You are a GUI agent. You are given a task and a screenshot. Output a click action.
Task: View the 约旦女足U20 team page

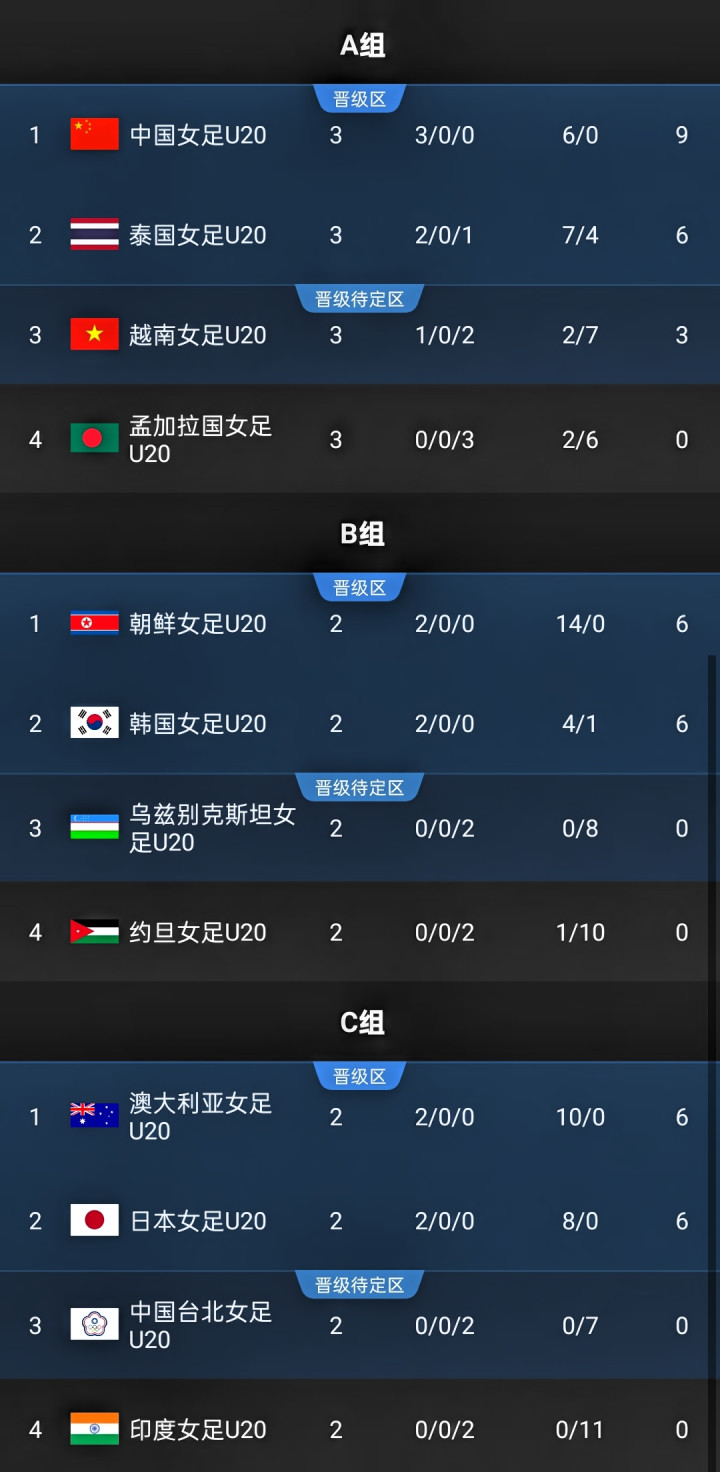tap(360, 932)
